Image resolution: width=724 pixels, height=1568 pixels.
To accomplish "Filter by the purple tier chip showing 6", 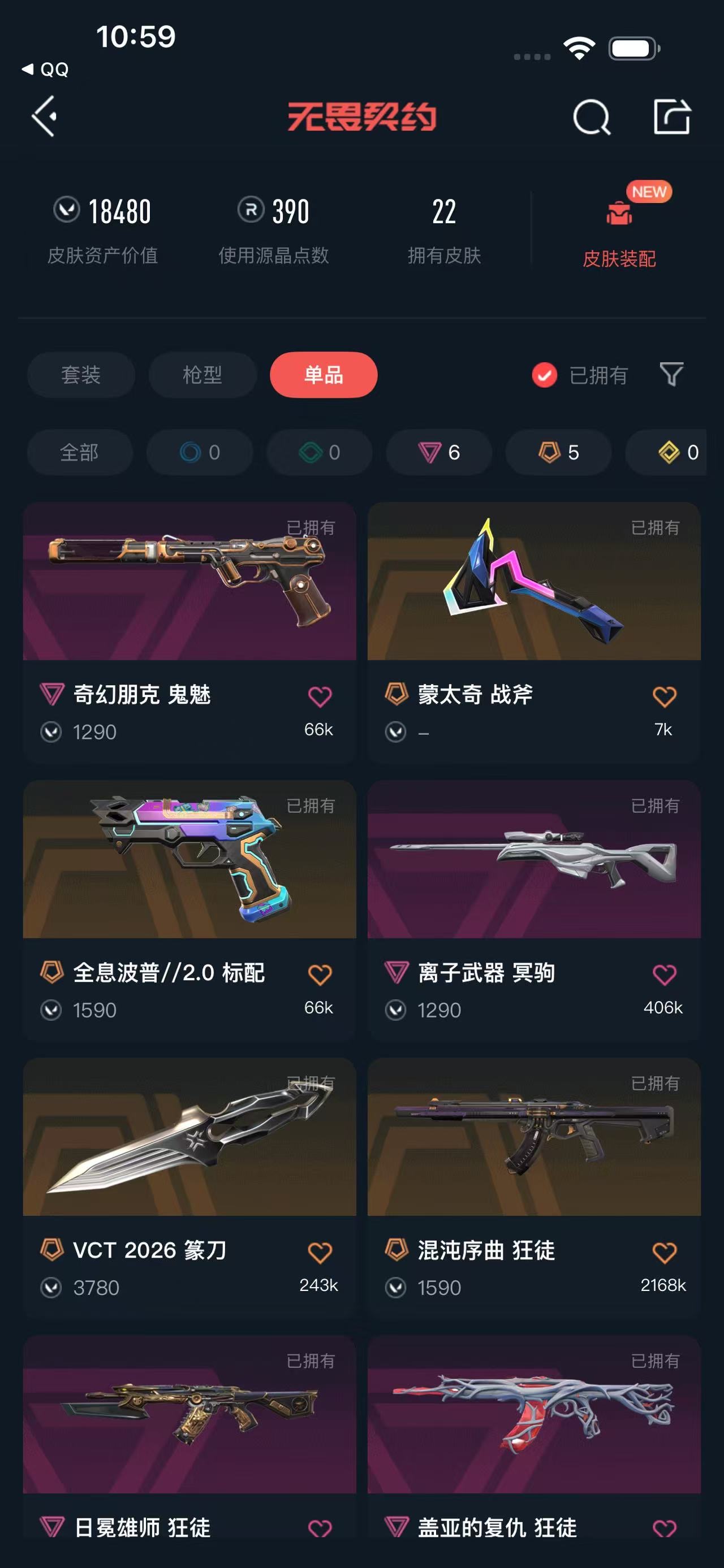I will click(x=439, y=452).
